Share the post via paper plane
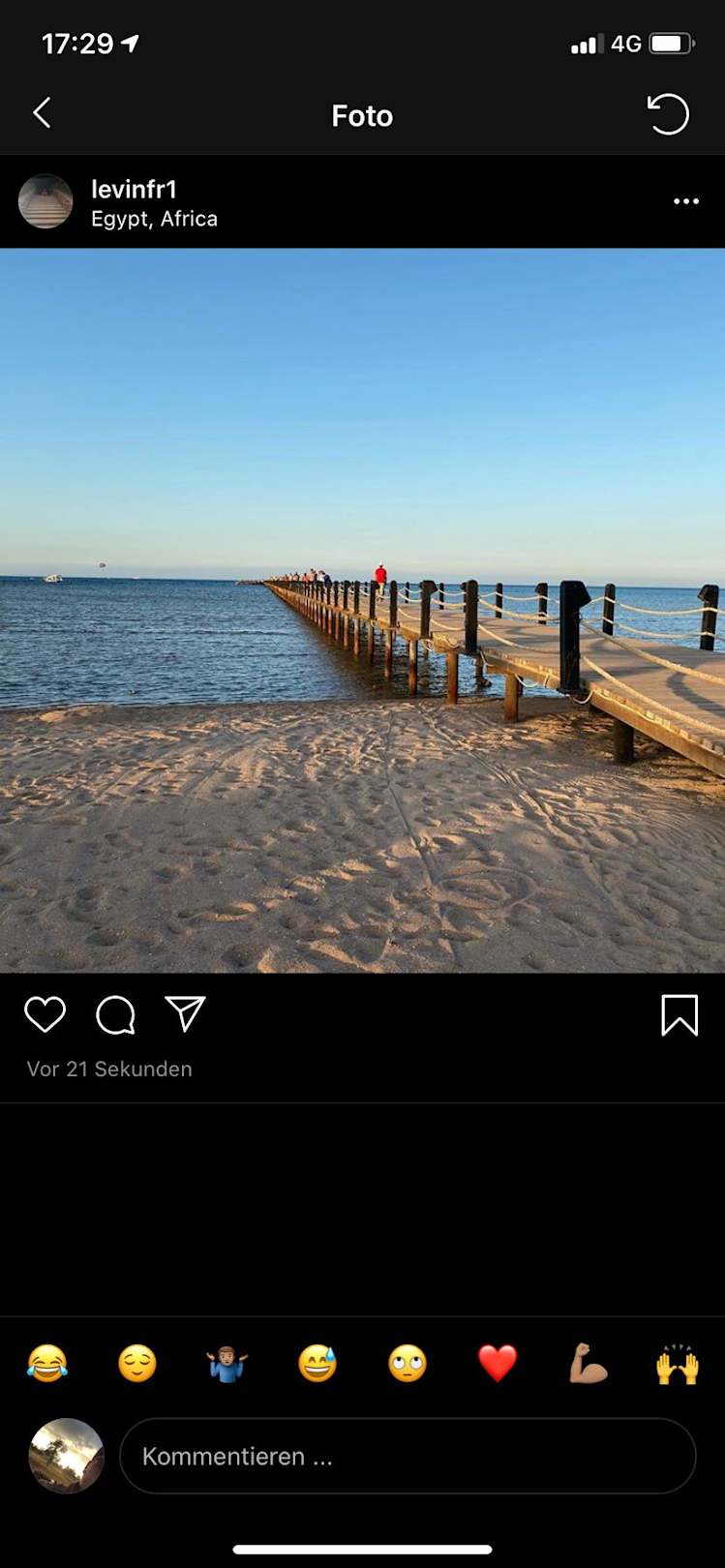 pos(185,1013)
